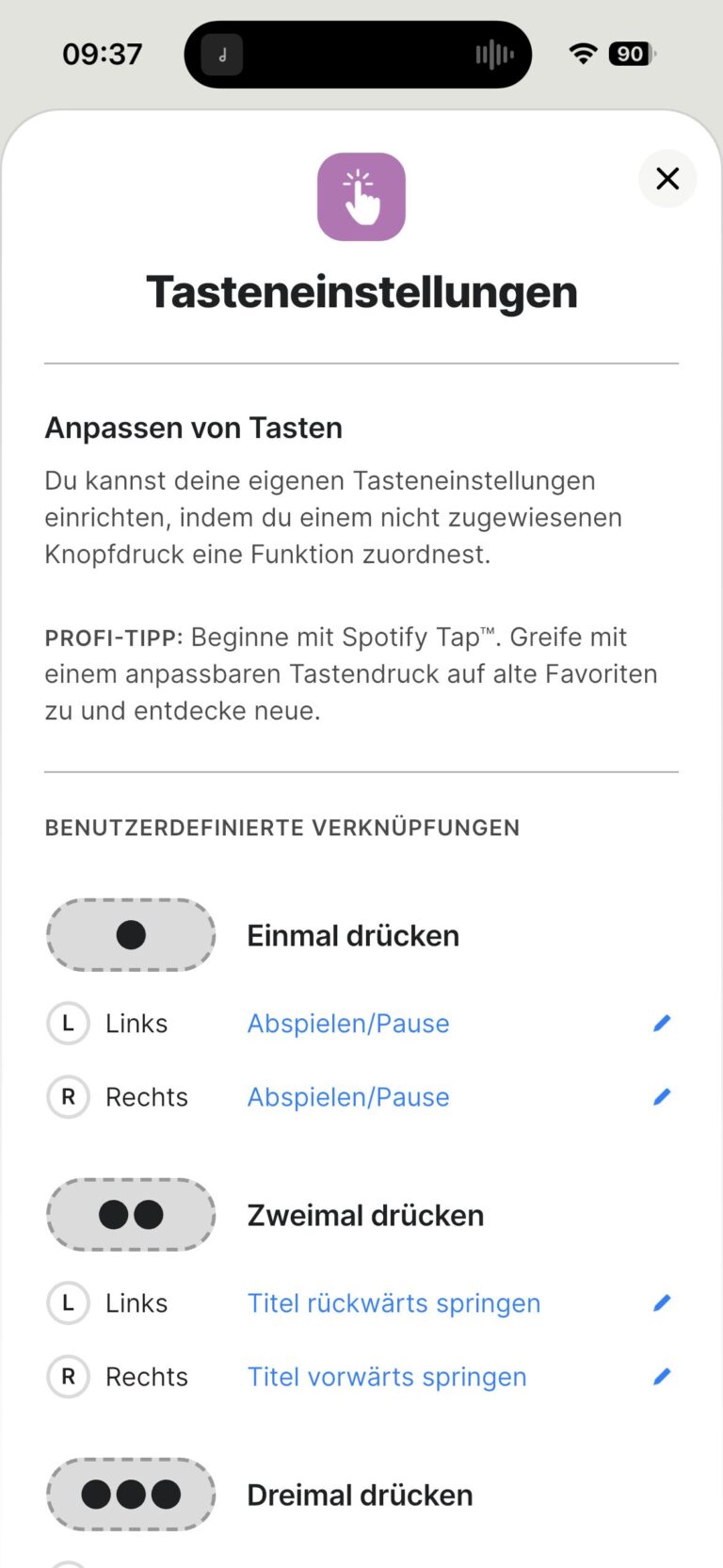Tap the Wi-Fi icon in the status bar
The width and height of the screenshot is (723, 1568).
tap(583, 54)
